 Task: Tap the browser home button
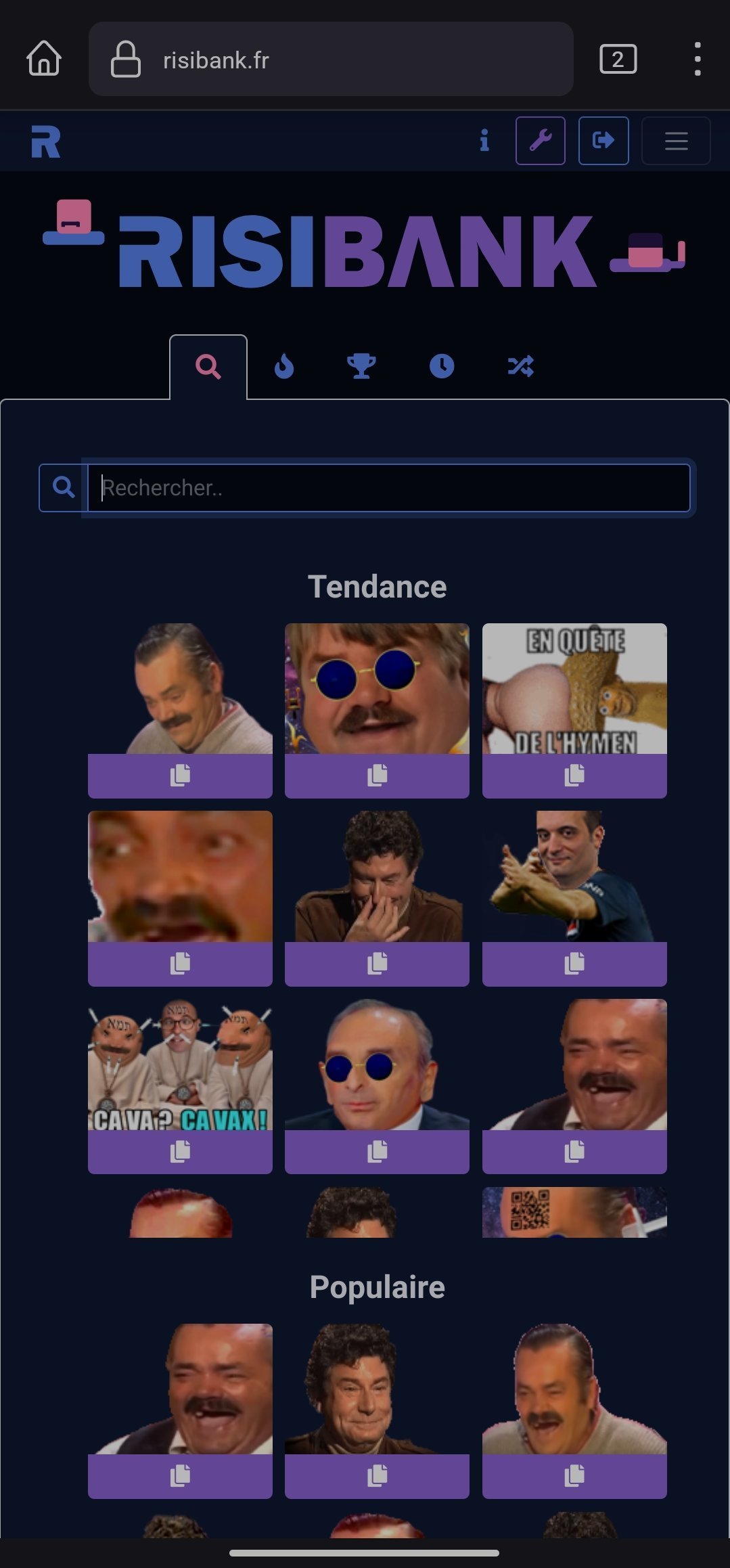tap(44, 59)
